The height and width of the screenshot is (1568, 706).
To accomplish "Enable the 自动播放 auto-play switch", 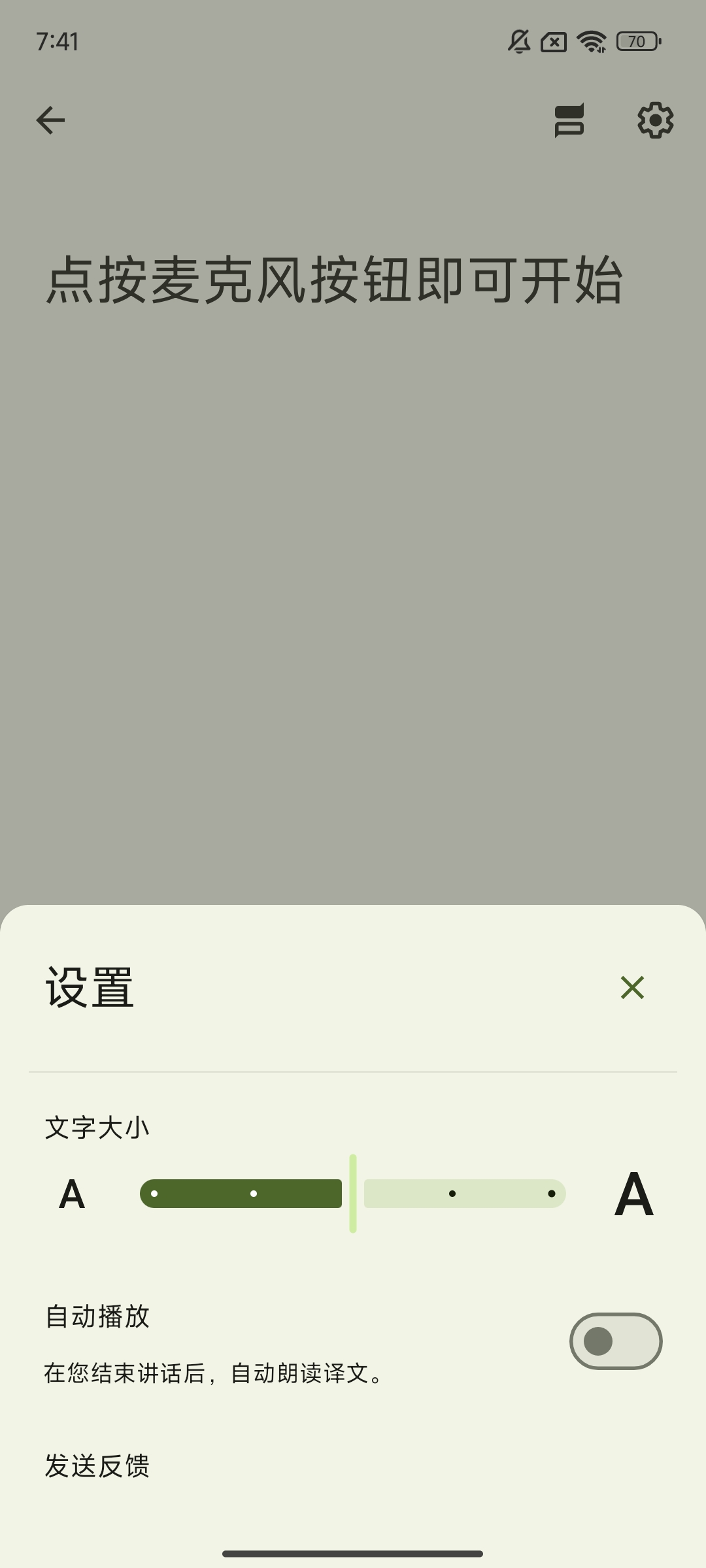I will click(x=615, y=1341).
